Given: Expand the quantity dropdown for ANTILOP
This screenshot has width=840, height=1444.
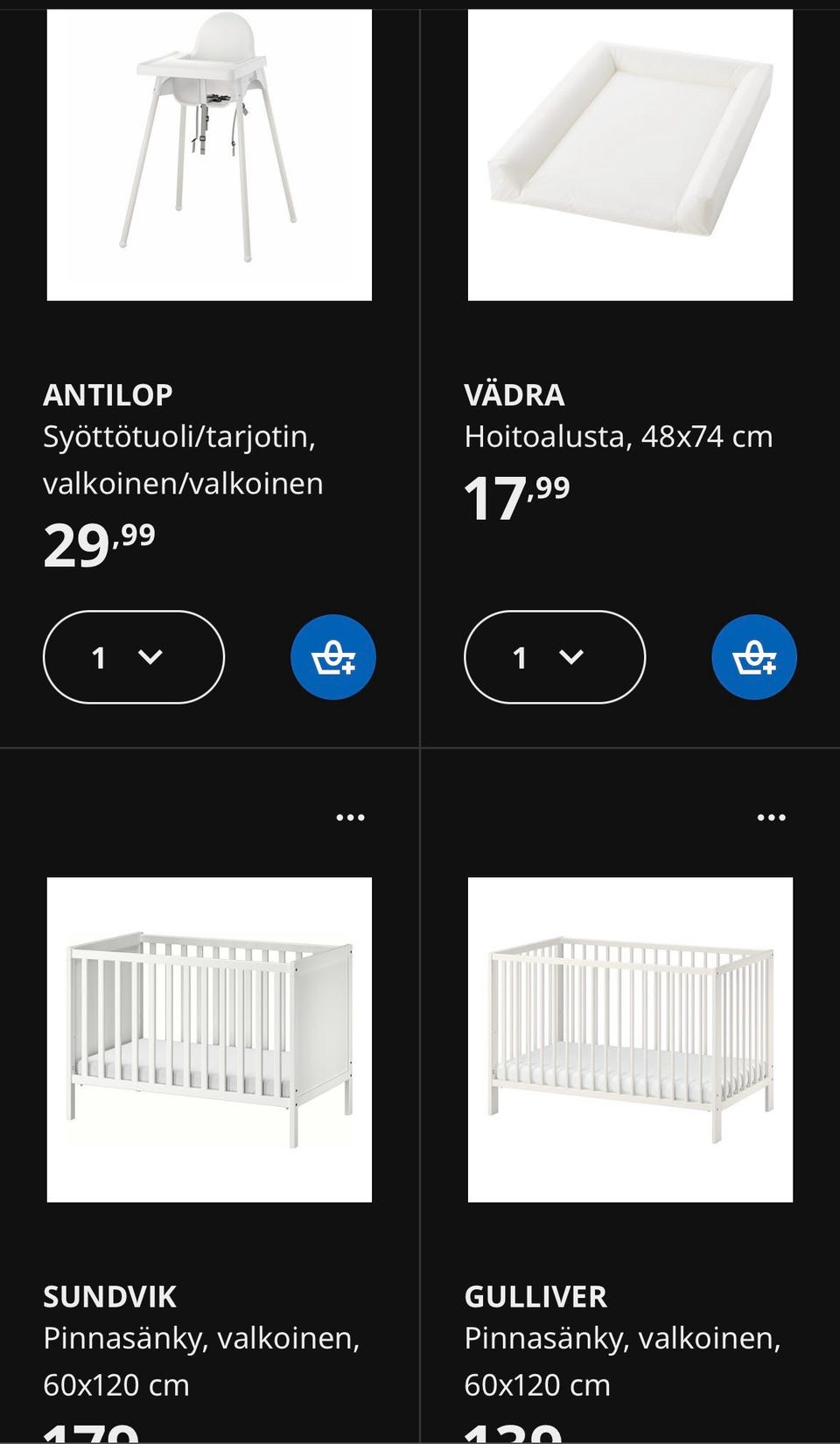Looking at the screenshot, I should click(134, 657).
